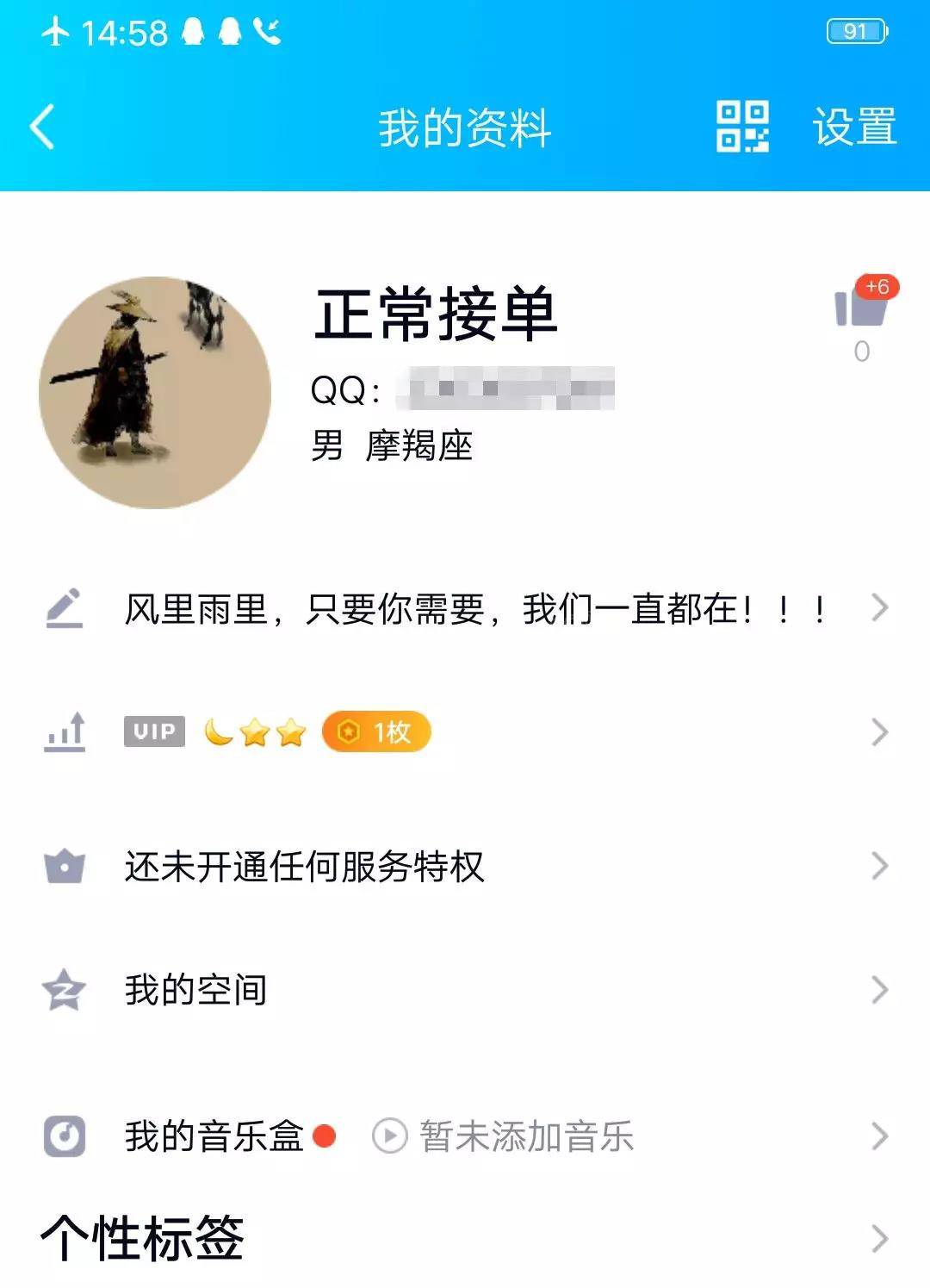Viewport: 930px width, 1288px height.
Task: Open the VIP level row
Action: coord(465,732)
